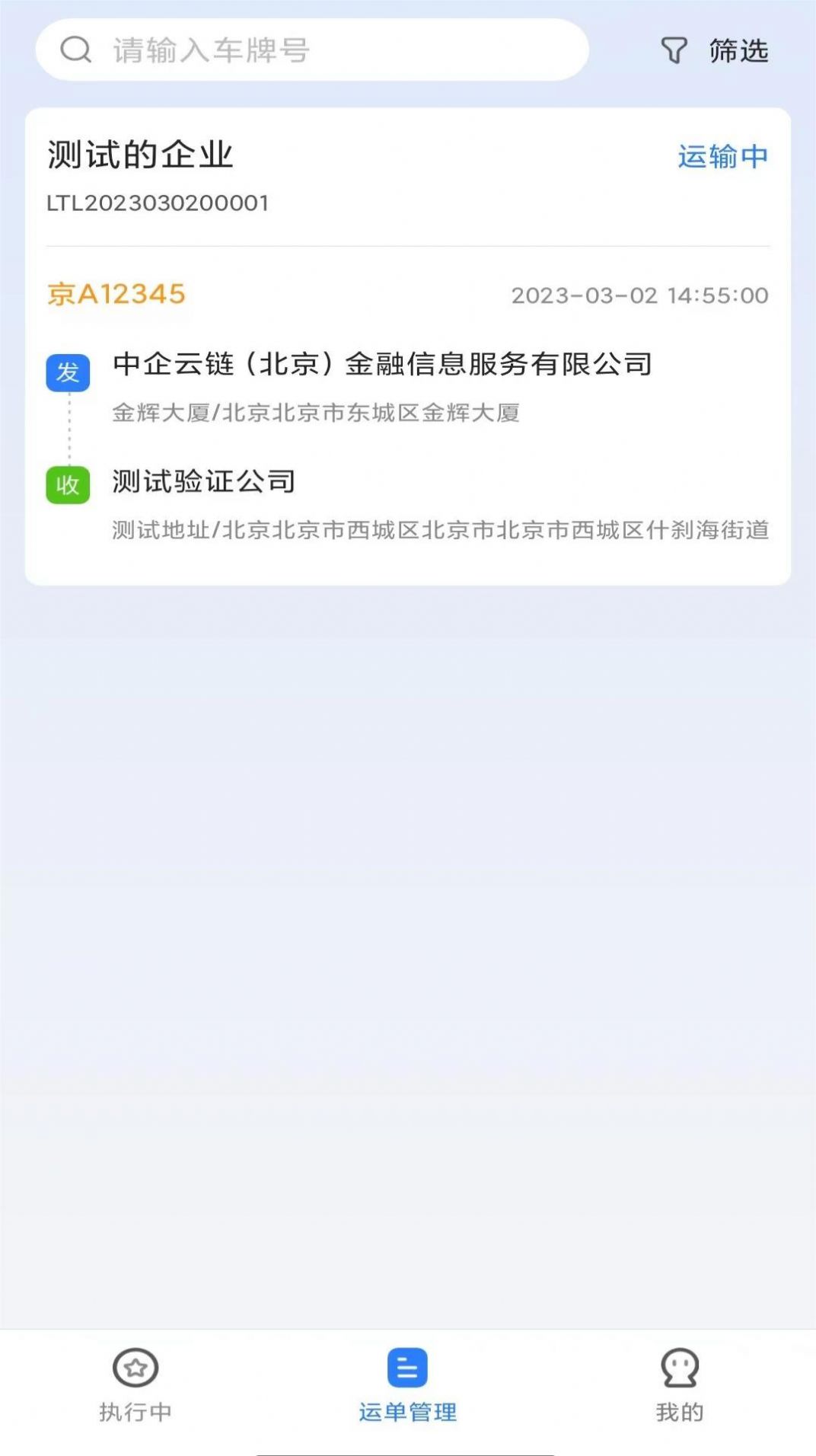The width and height of the screenshot is (816, 1456).
Task: Tap the waybill card timestamp 2023-03-02
Action: click(640, 295)
